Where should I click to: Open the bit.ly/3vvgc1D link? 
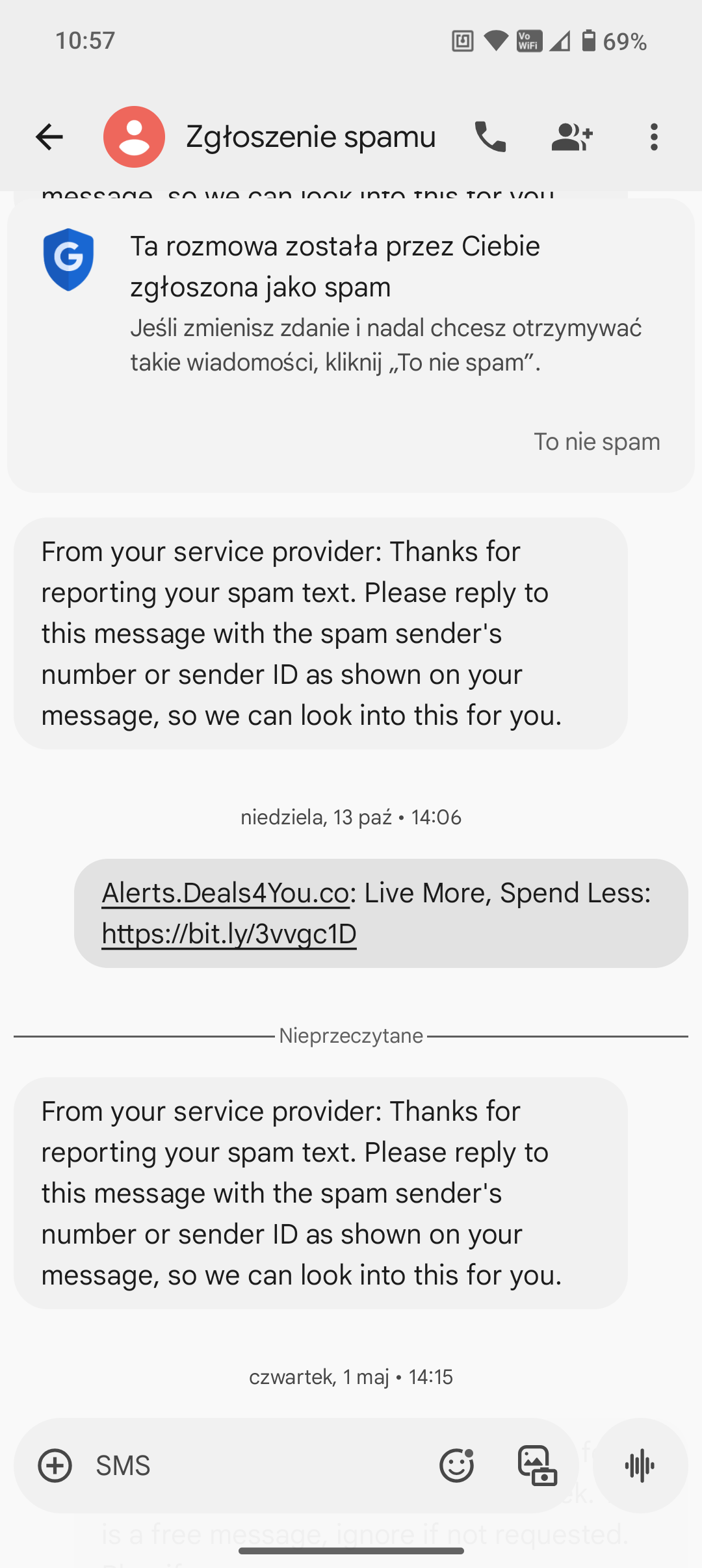click(229, 934)
